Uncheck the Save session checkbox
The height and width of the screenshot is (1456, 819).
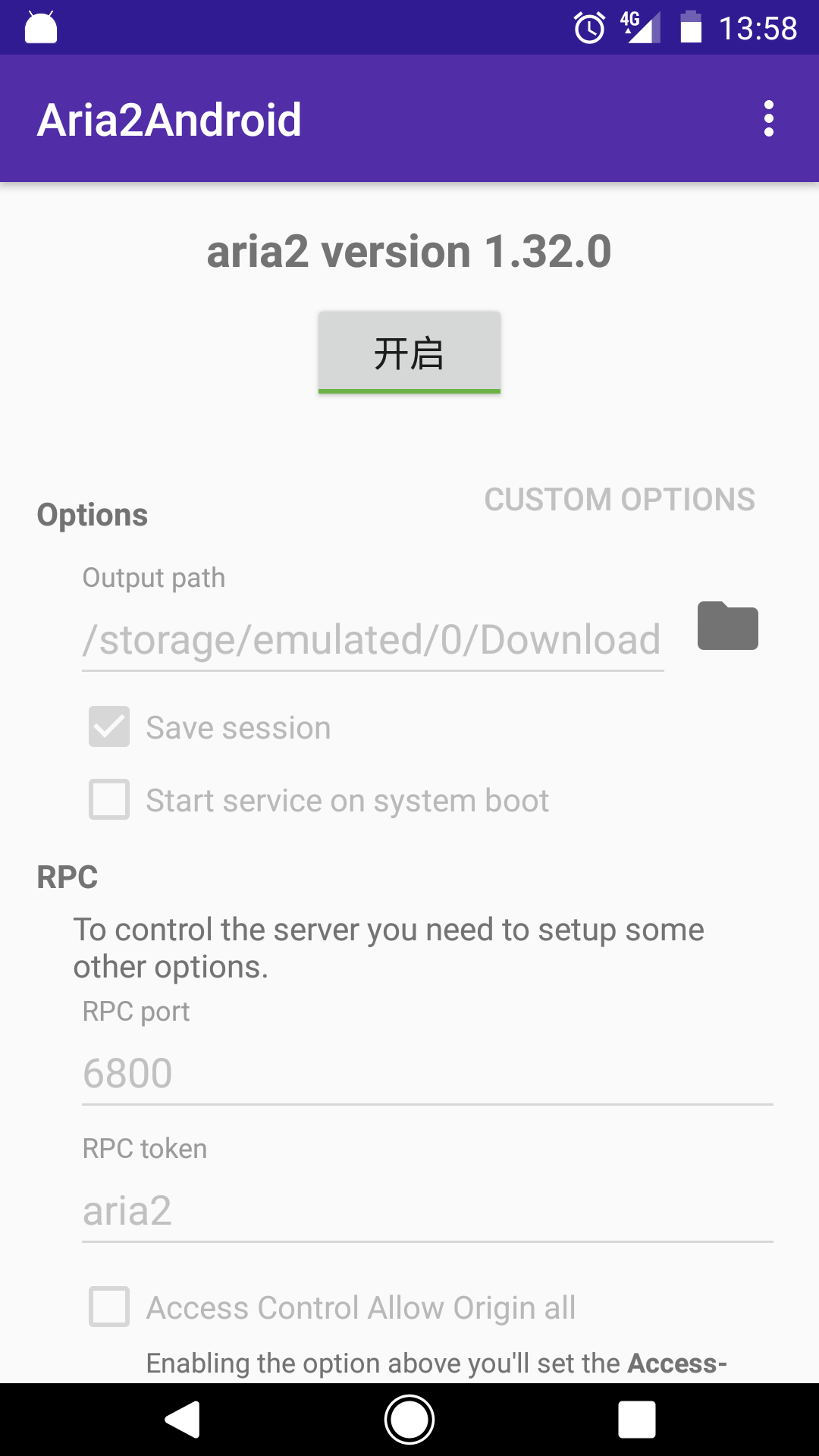[109, 727]
